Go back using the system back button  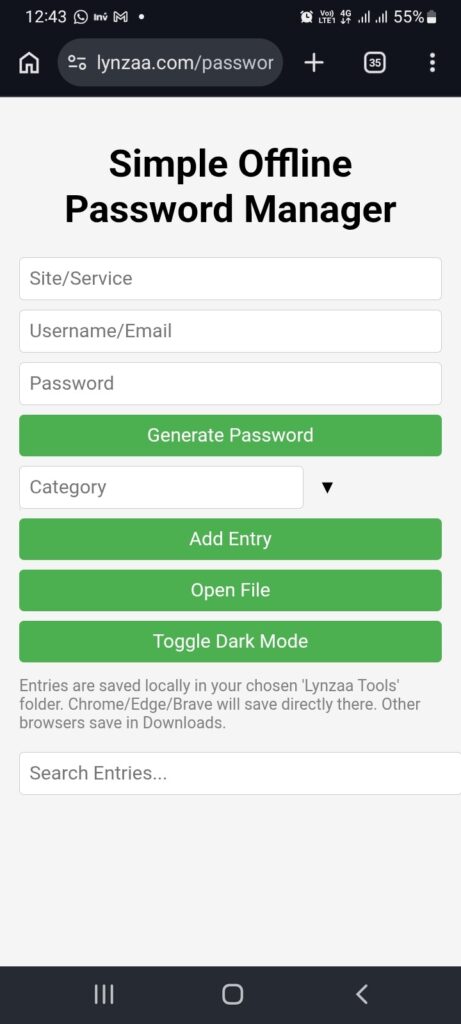pos(362,994)
